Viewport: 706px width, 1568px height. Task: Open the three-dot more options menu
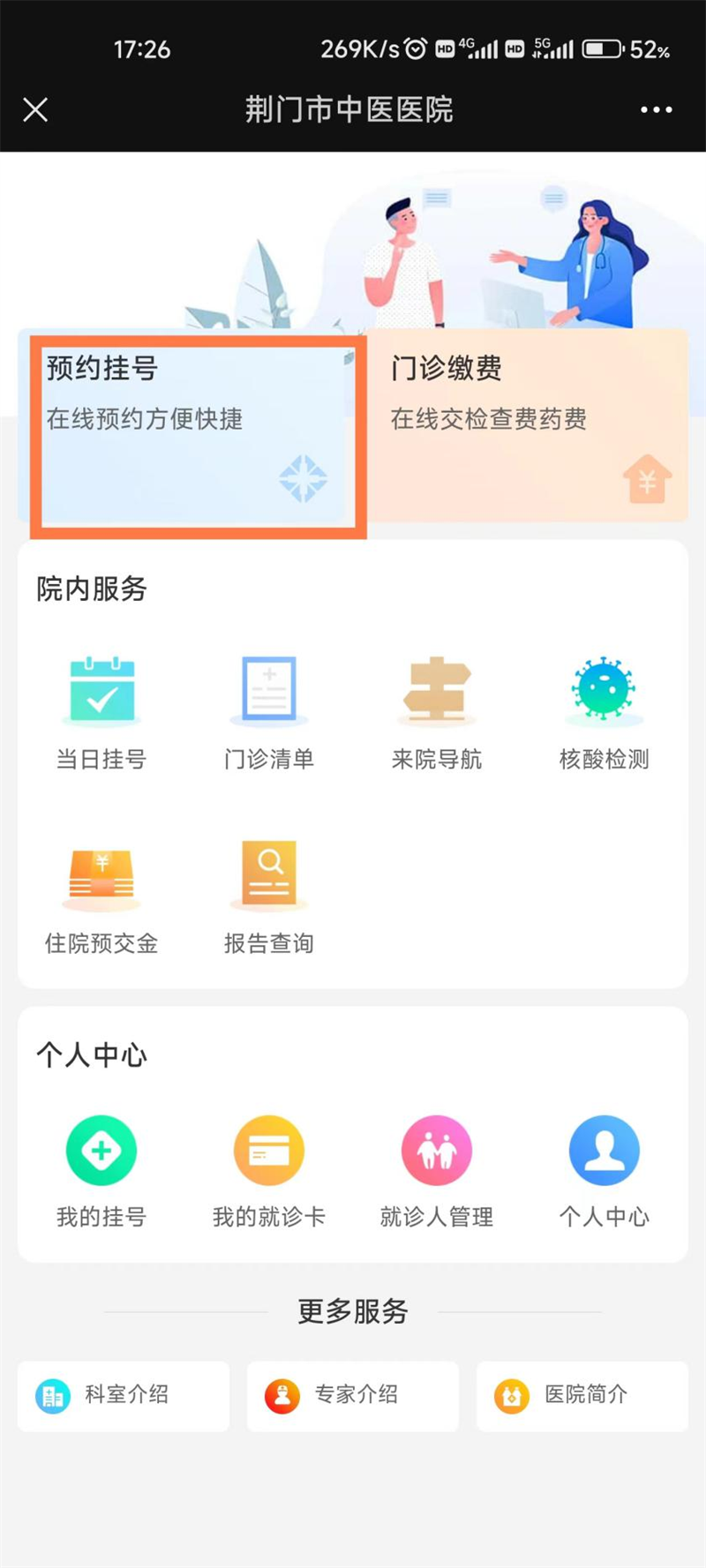(657, 109)
